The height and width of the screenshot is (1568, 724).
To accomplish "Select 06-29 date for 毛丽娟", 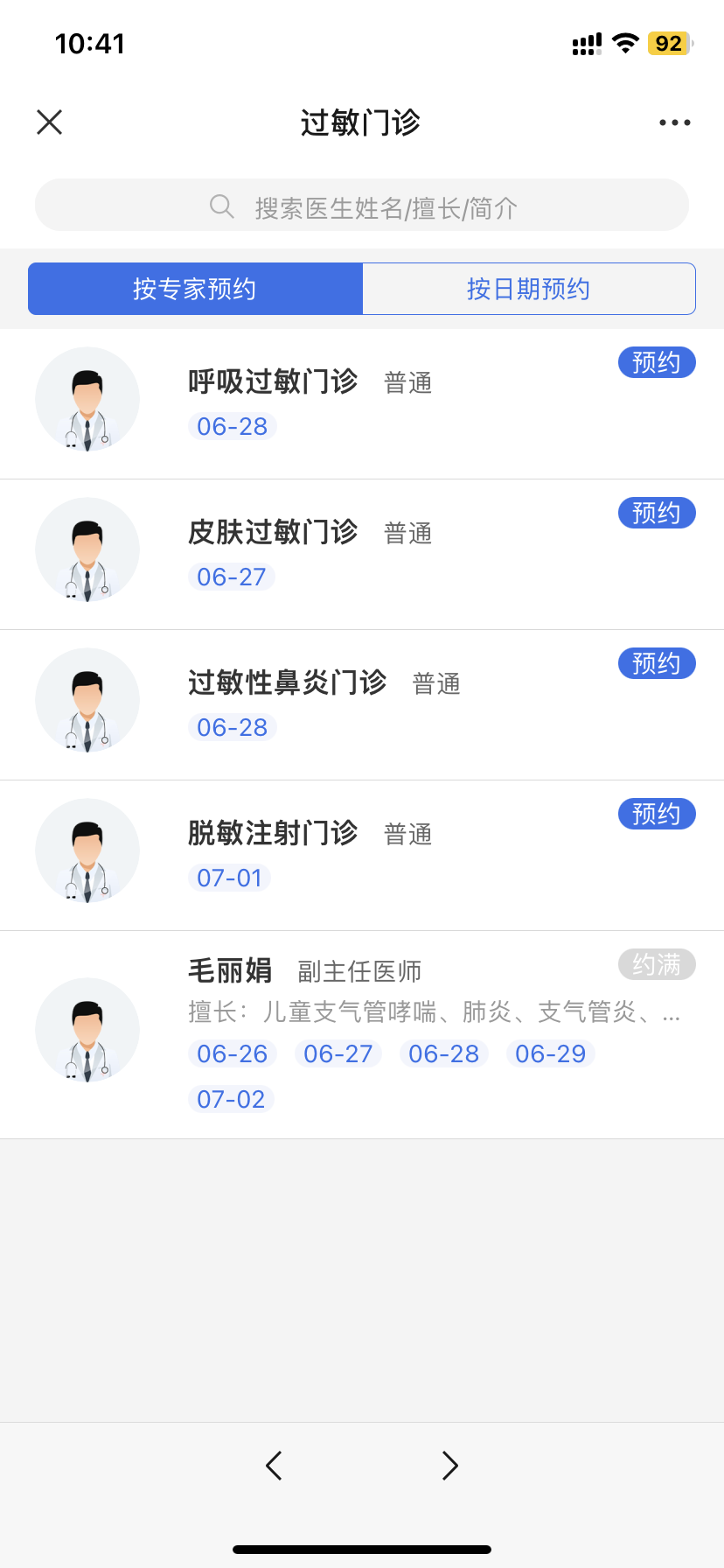I will pyautogui.click(x=551, y=1053).
